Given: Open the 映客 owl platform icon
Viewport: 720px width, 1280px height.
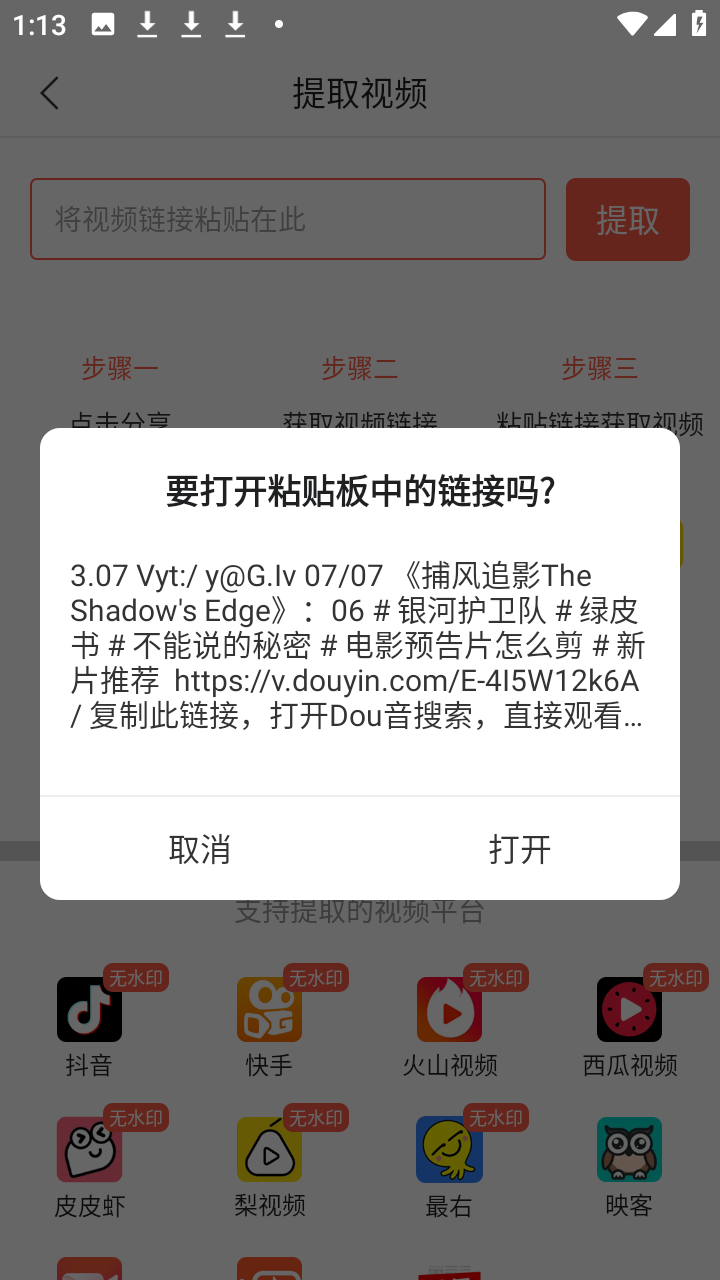Looking at the screenshot, I should click(629, 1149).
